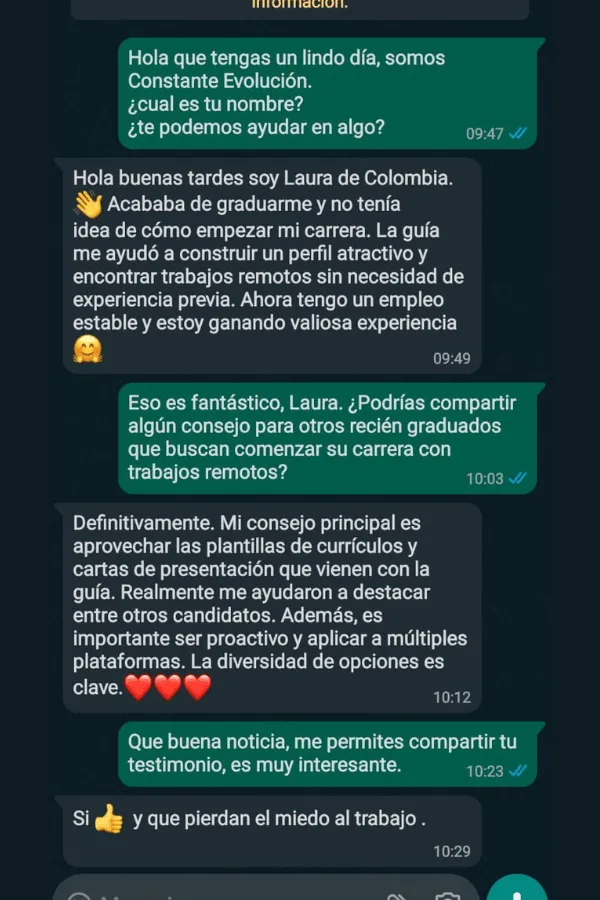Open the emoji picker in message field
Screen dimensions: 600x900
tap(78, 895)
